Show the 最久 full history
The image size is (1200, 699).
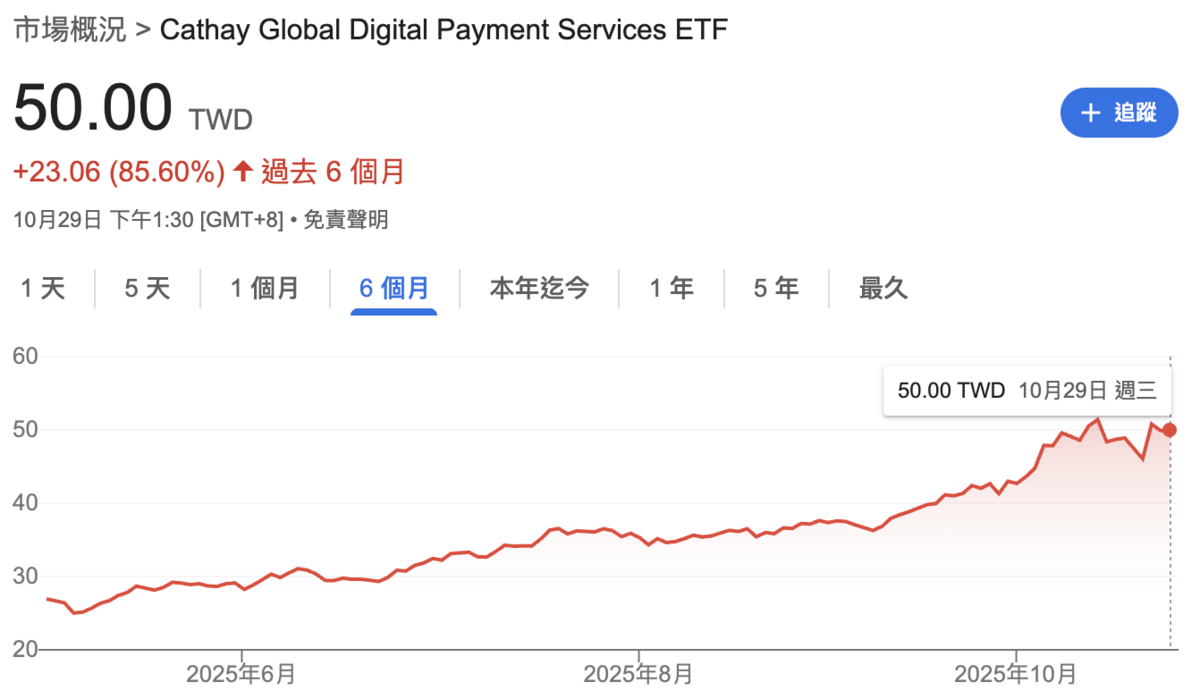tap(883, 289)
